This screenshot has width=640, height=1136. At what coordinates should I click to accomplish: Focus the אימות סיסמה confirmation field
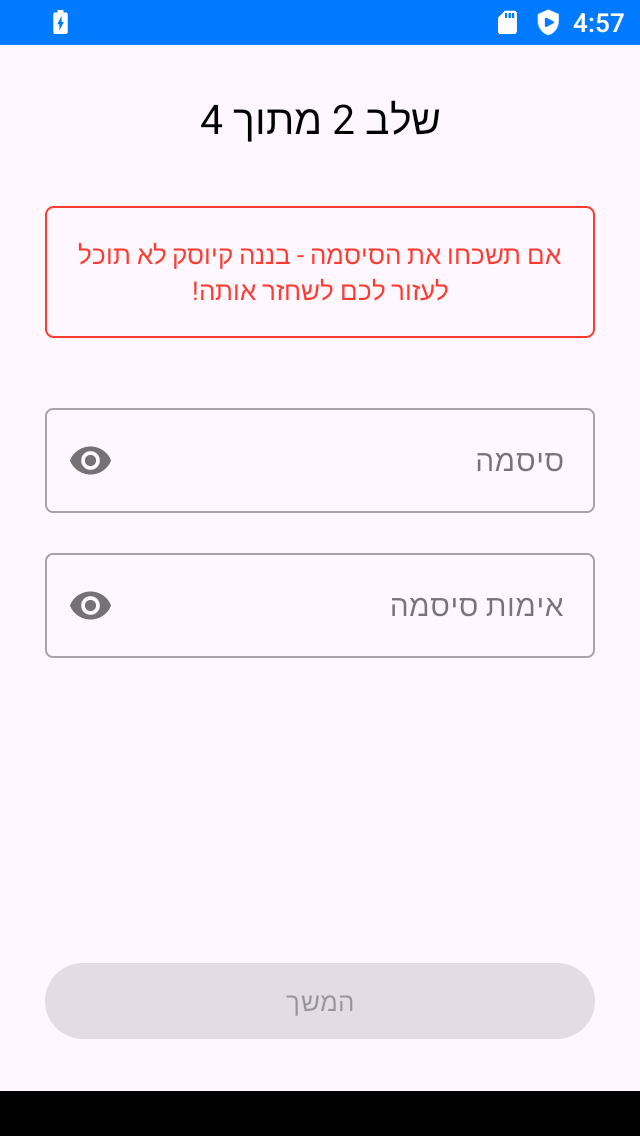tap(320, 605)
